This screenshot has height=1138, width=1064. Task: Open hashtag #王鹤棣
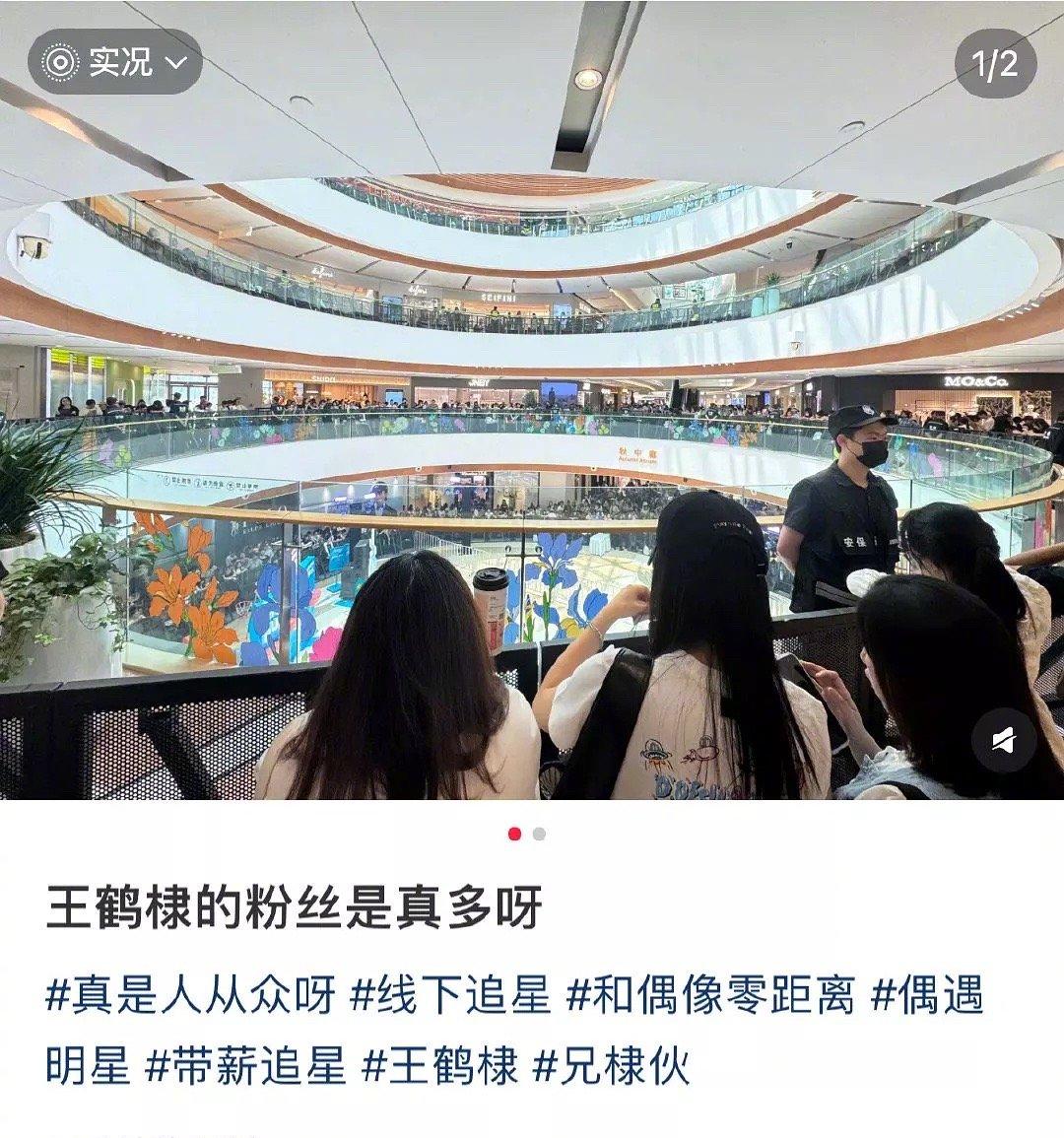coord(440,1067)
